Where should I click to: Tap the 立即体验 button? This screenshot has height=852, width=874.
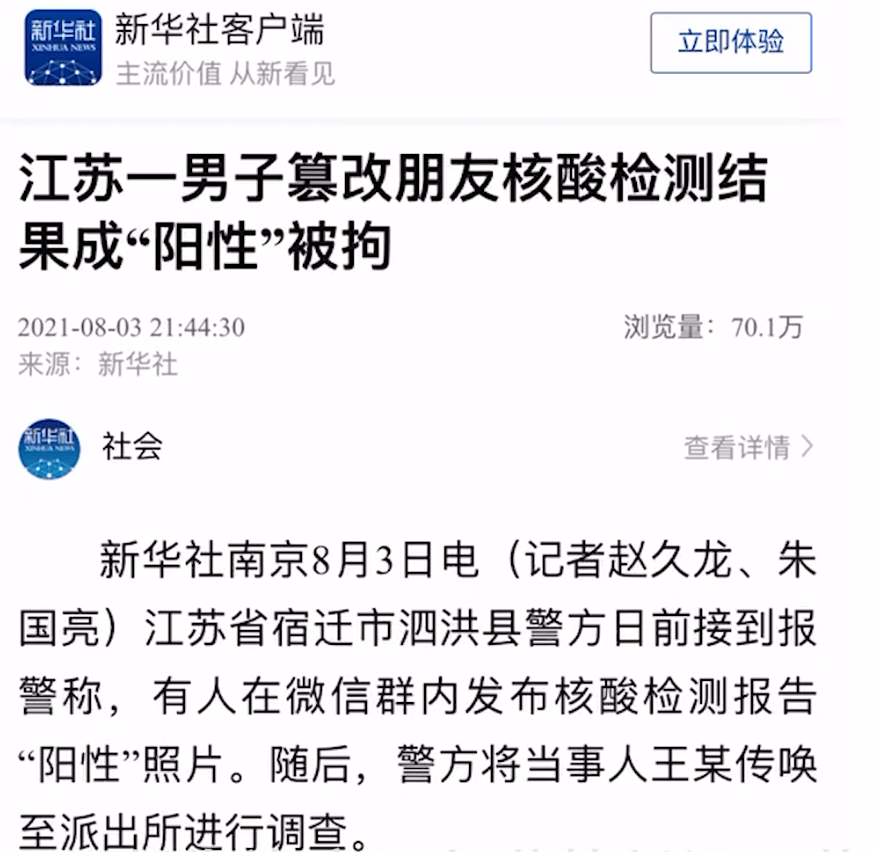click(730, 43)
